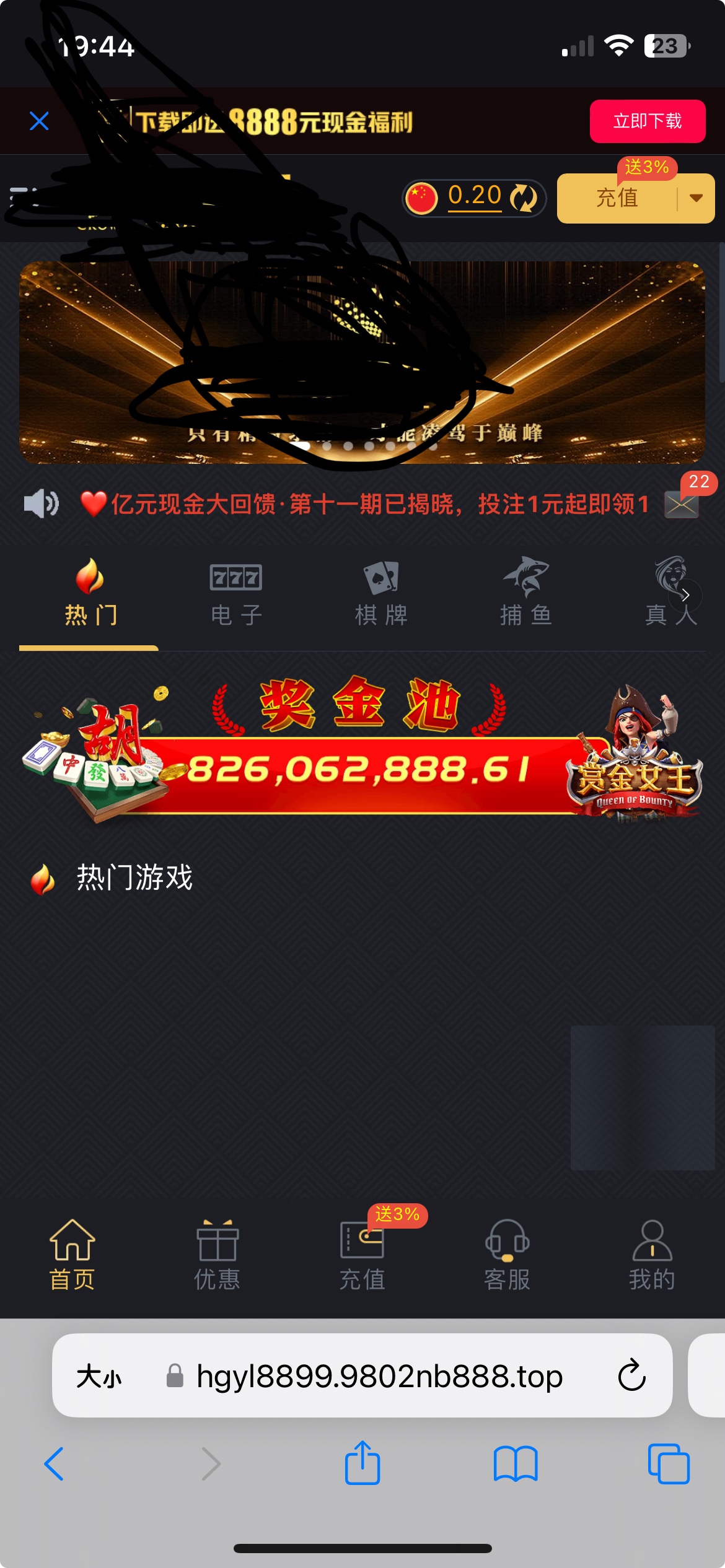This screenshot has height=1568, width=725.
Task: Open the 我的 profile tab
Action: (x=652, y=1255)
